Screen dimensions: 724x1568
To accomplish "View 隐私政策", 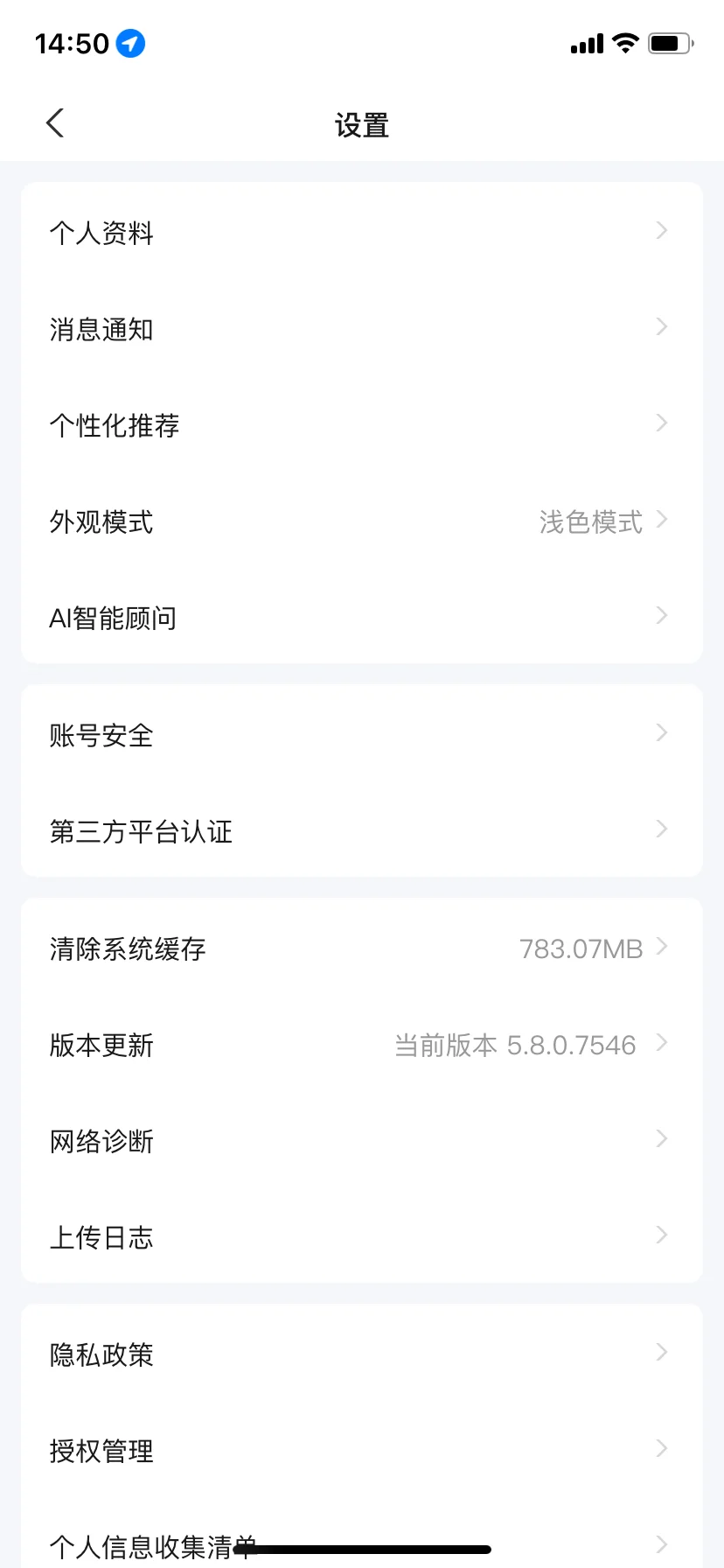I will click(362, 1353).
